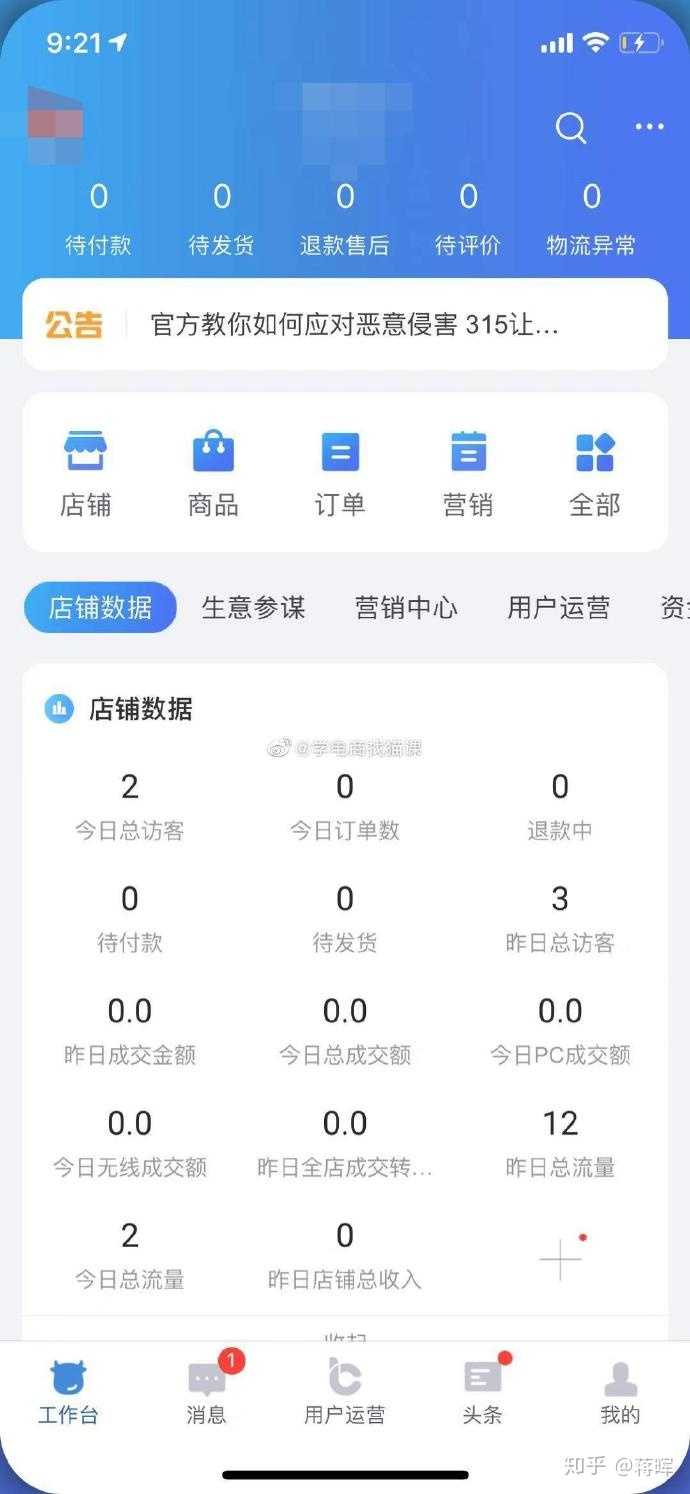Go to 我的 in bottom navigation
This screenshot has height=1494, width=690.
pyautogui.click(x=620, y=1390)
